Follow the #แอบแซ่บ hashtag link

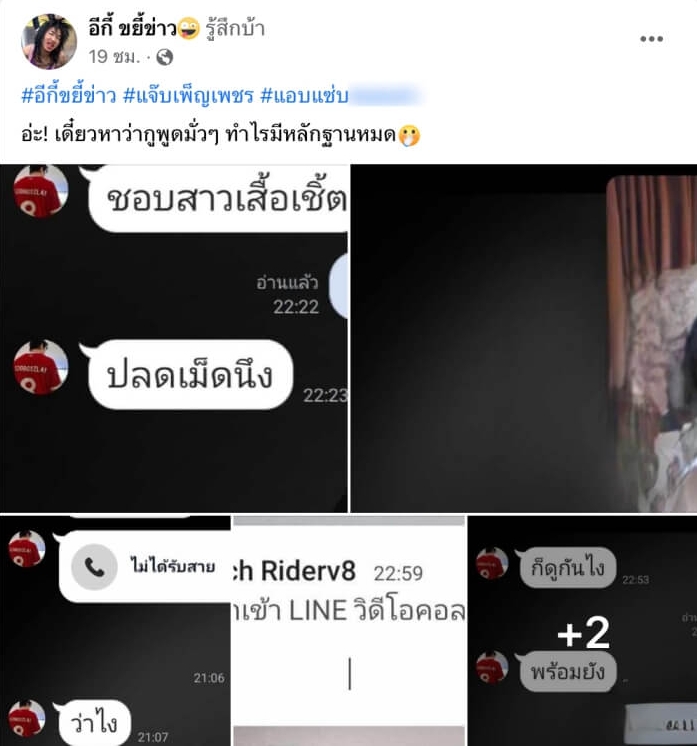303,96
